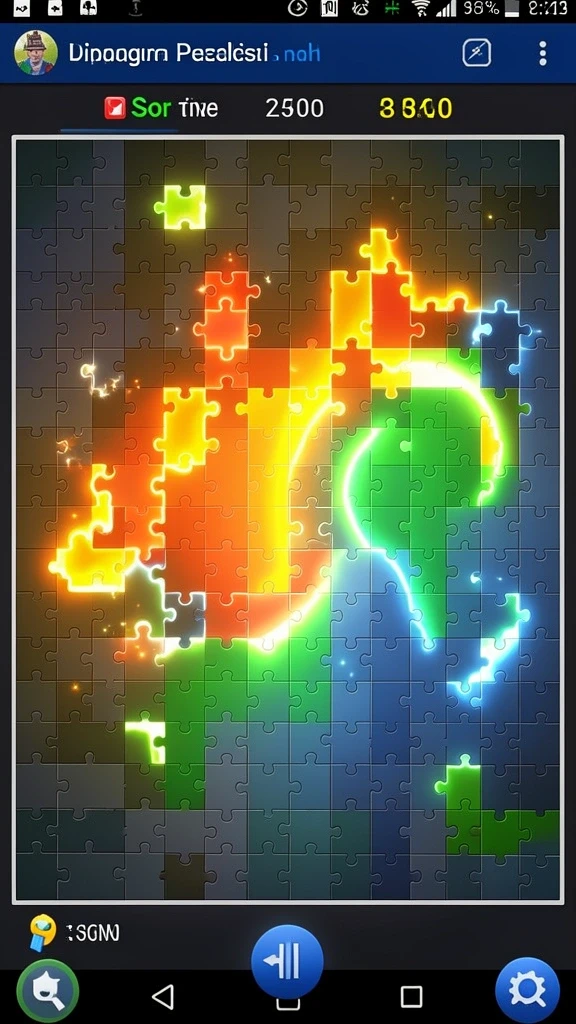Open settings with the gear button
The height and width of the screenshot is (1024, 576).
[x=527, y=990]
